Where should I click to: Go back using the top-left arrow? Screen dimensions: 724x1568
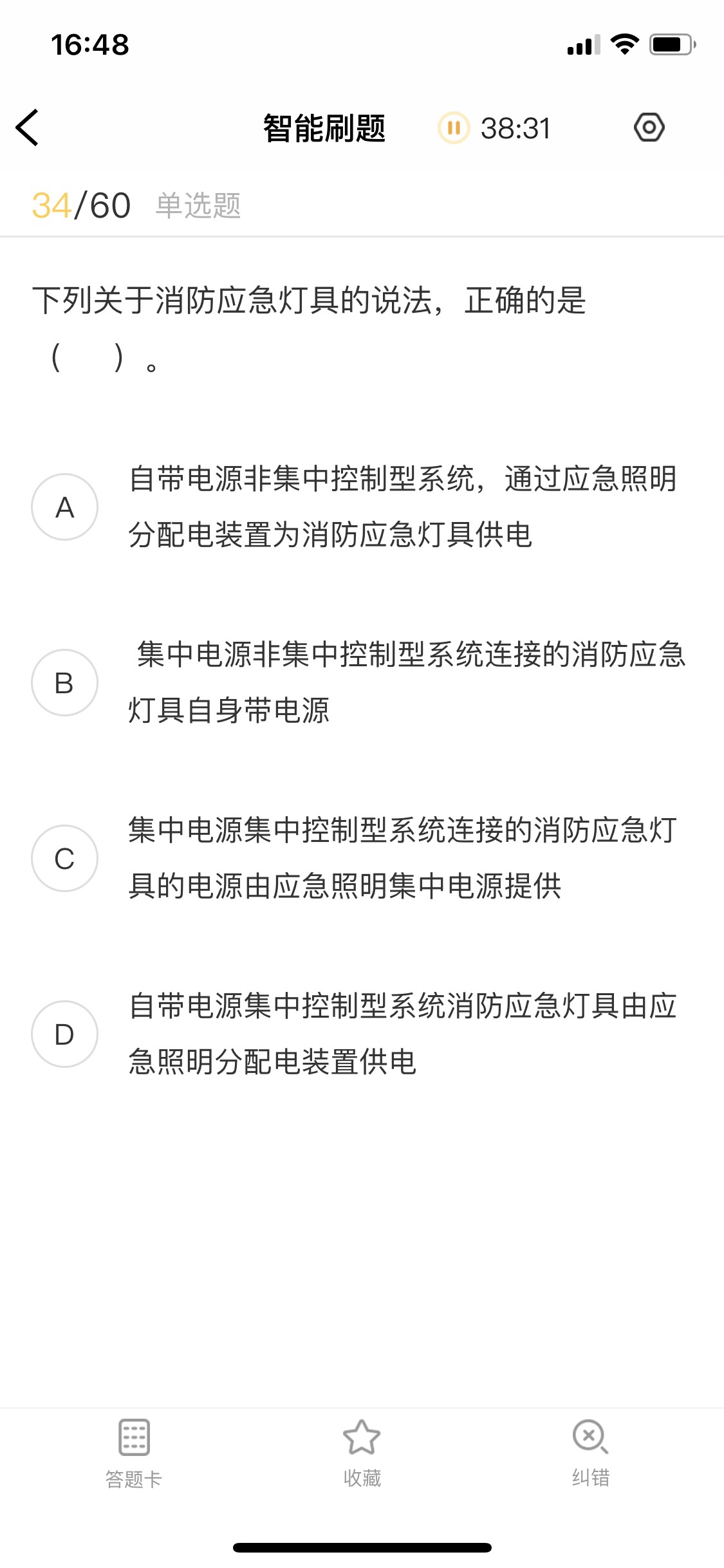point(27,127)
